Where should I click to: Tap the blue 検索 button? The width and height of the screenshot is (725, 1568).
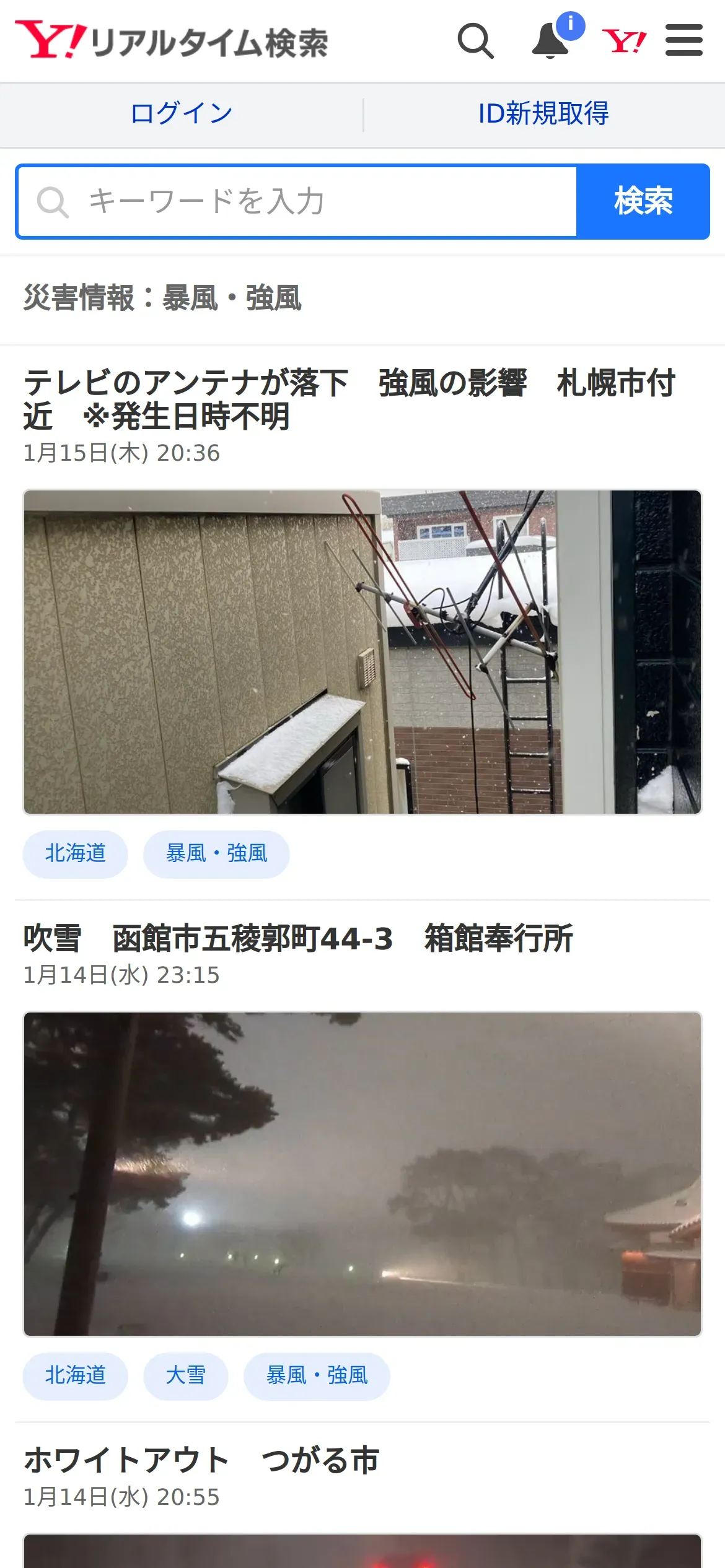coord(643,201)
